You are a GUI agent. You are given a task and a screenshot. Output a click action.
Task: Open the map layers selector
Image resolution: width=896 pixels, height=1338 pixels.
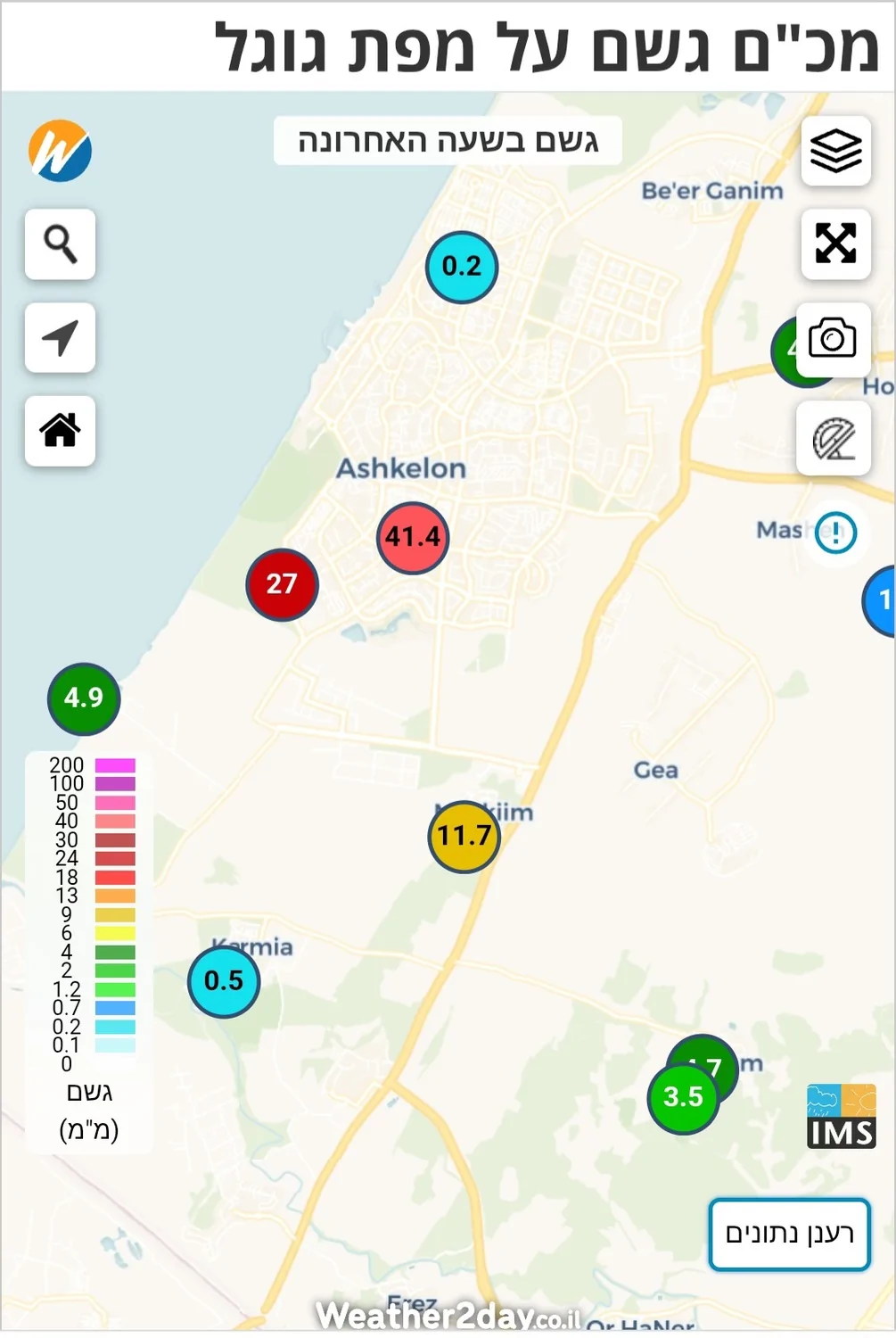(835, 151)
